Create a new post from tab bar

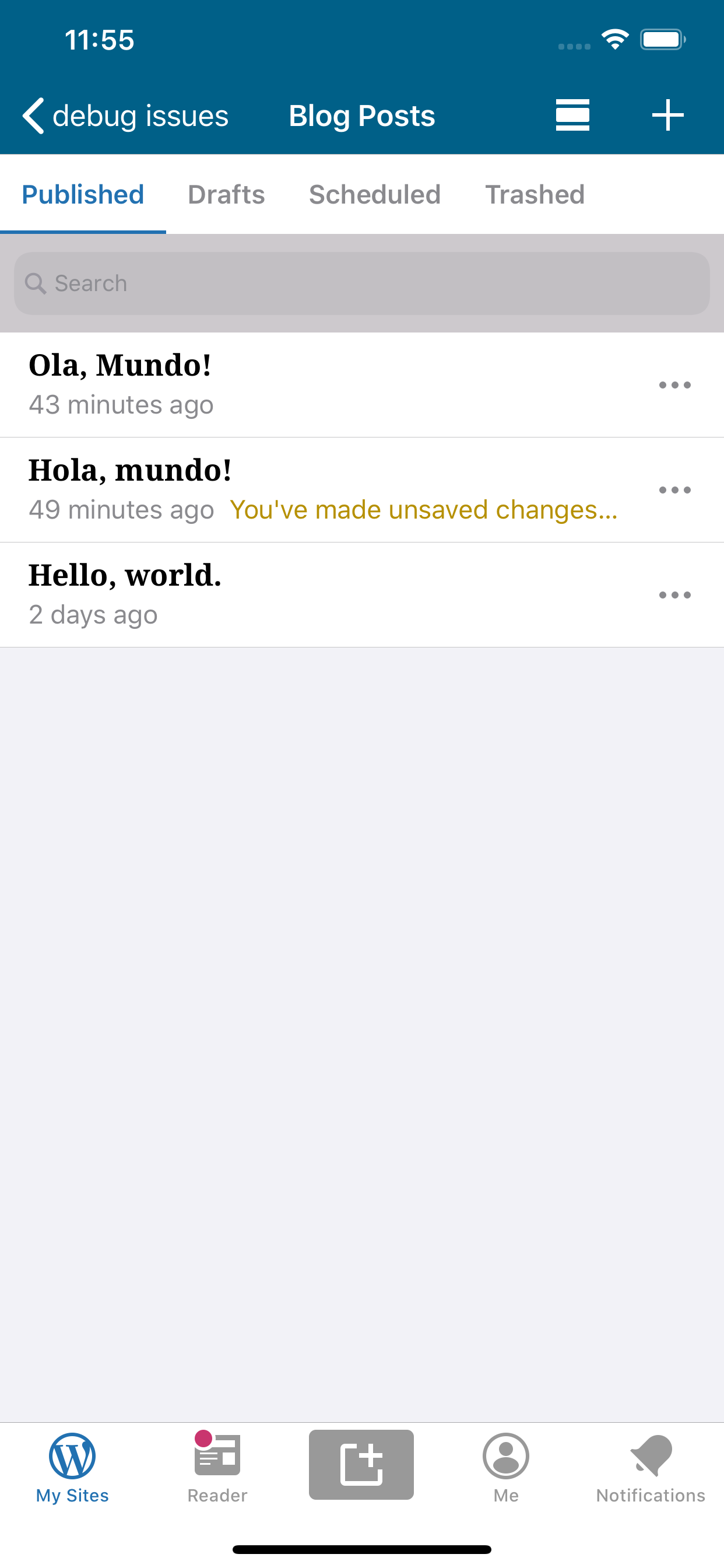tap(361, 1464)
